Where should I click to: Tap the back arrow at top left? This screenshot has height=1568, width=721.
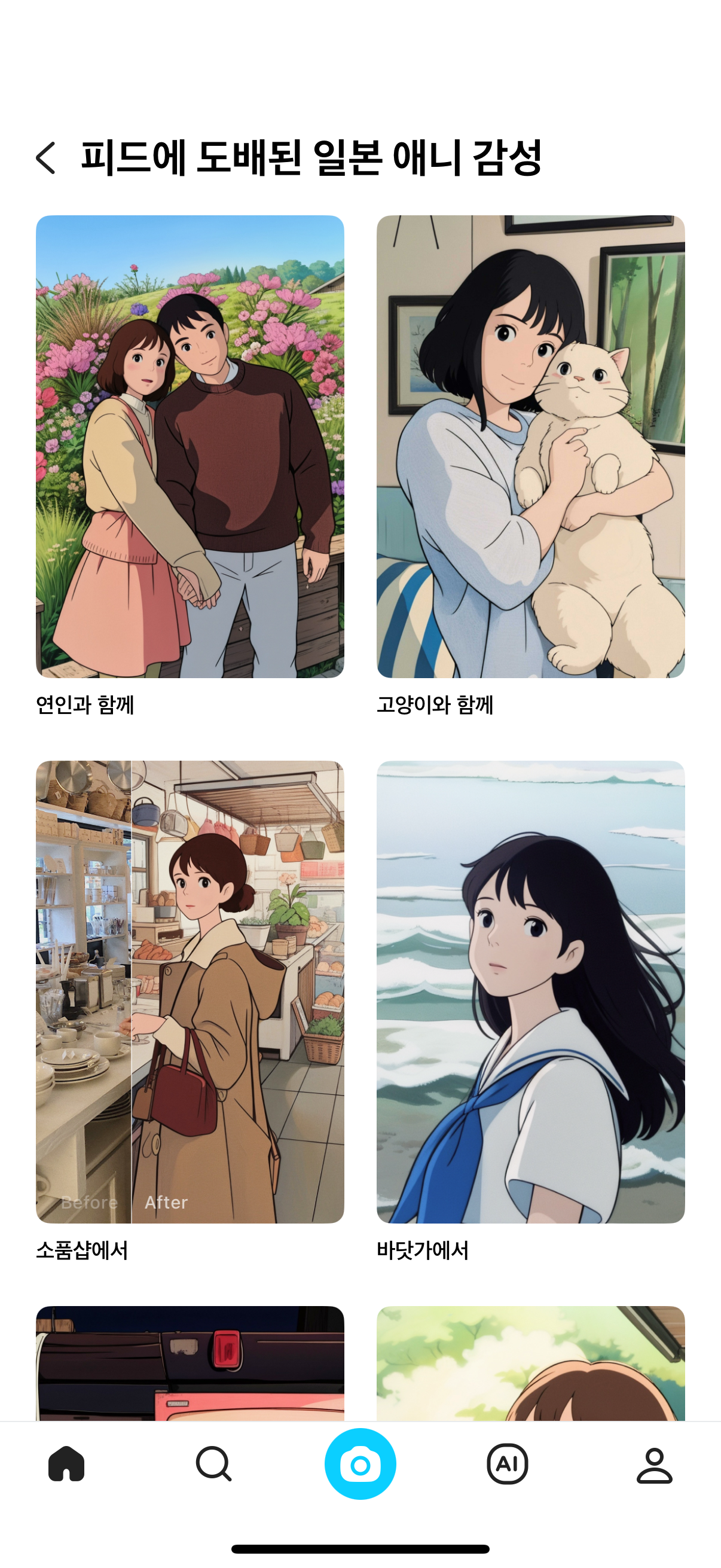[45, 158]
